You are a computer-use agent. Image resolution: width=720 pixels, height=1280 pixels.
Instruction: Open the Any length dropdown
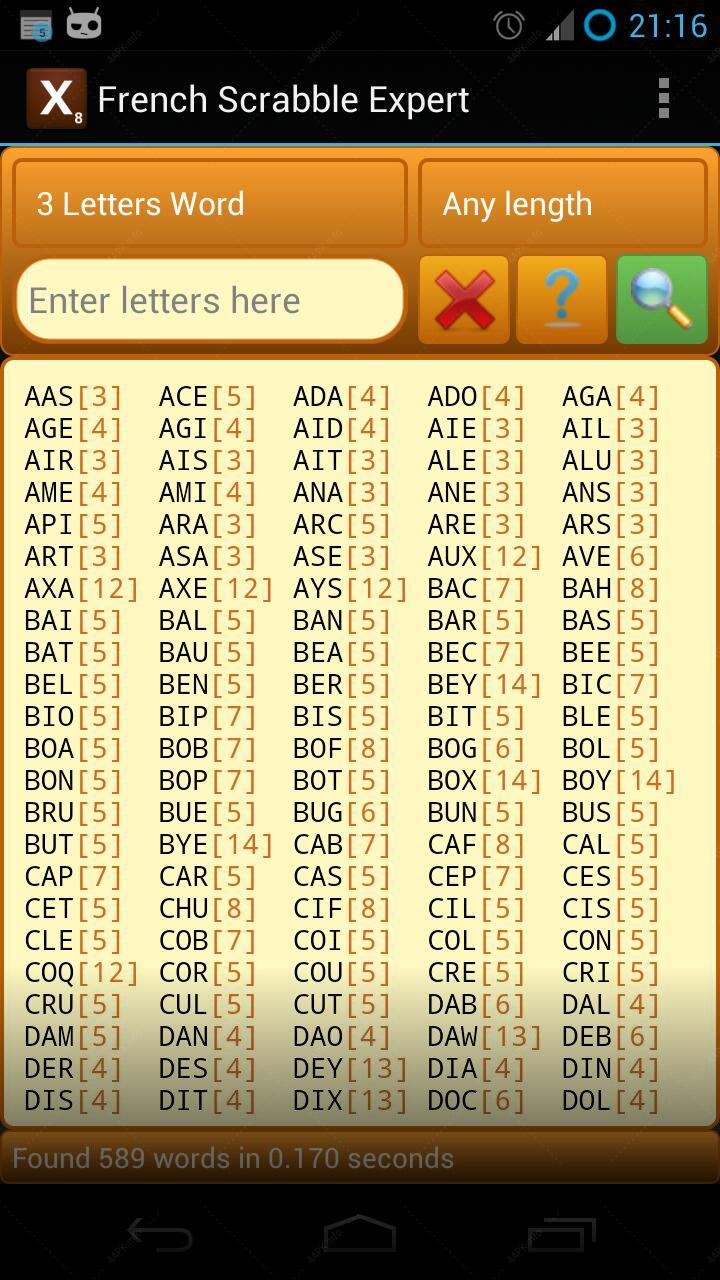click(563, 203)
